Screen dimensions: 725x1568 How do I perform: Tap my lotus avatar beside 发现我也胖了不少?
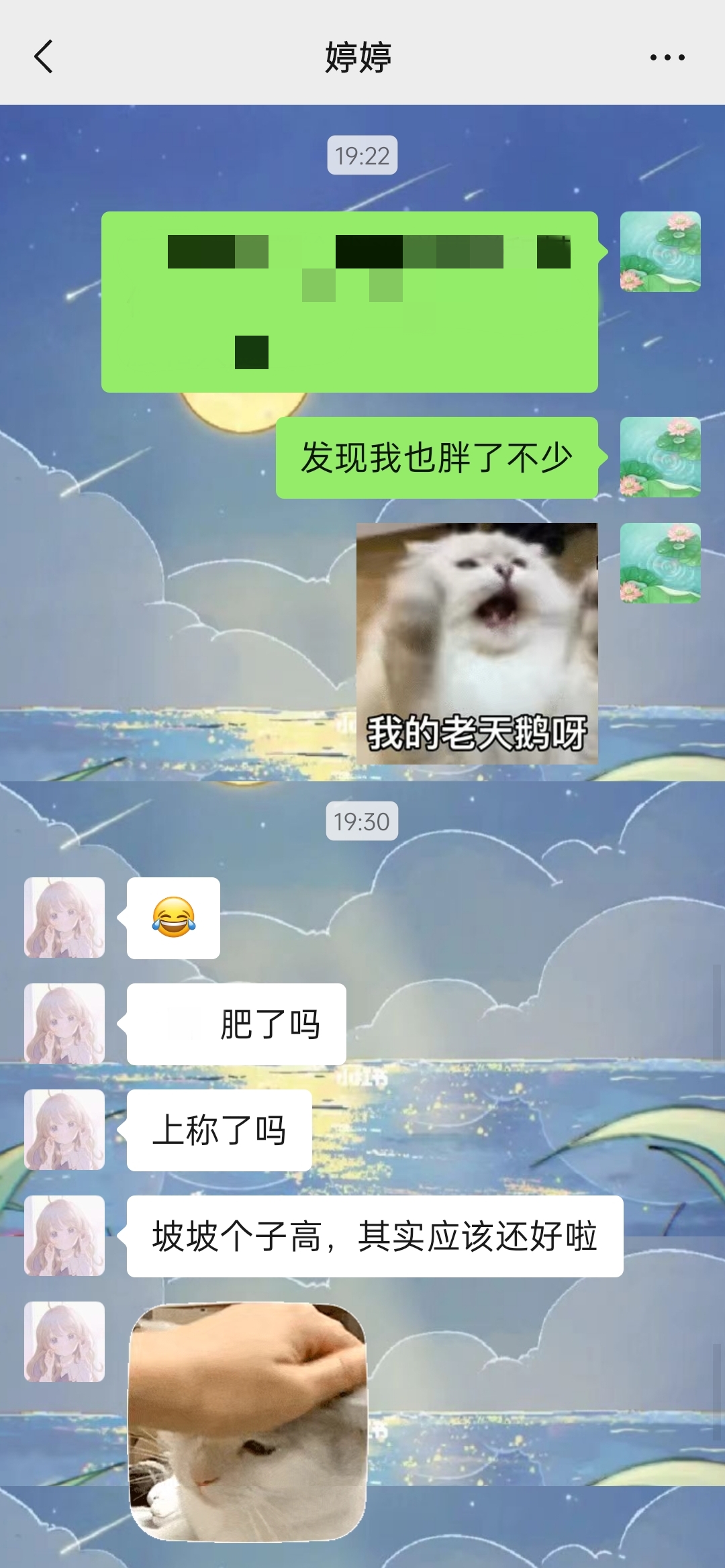[660, 457]
